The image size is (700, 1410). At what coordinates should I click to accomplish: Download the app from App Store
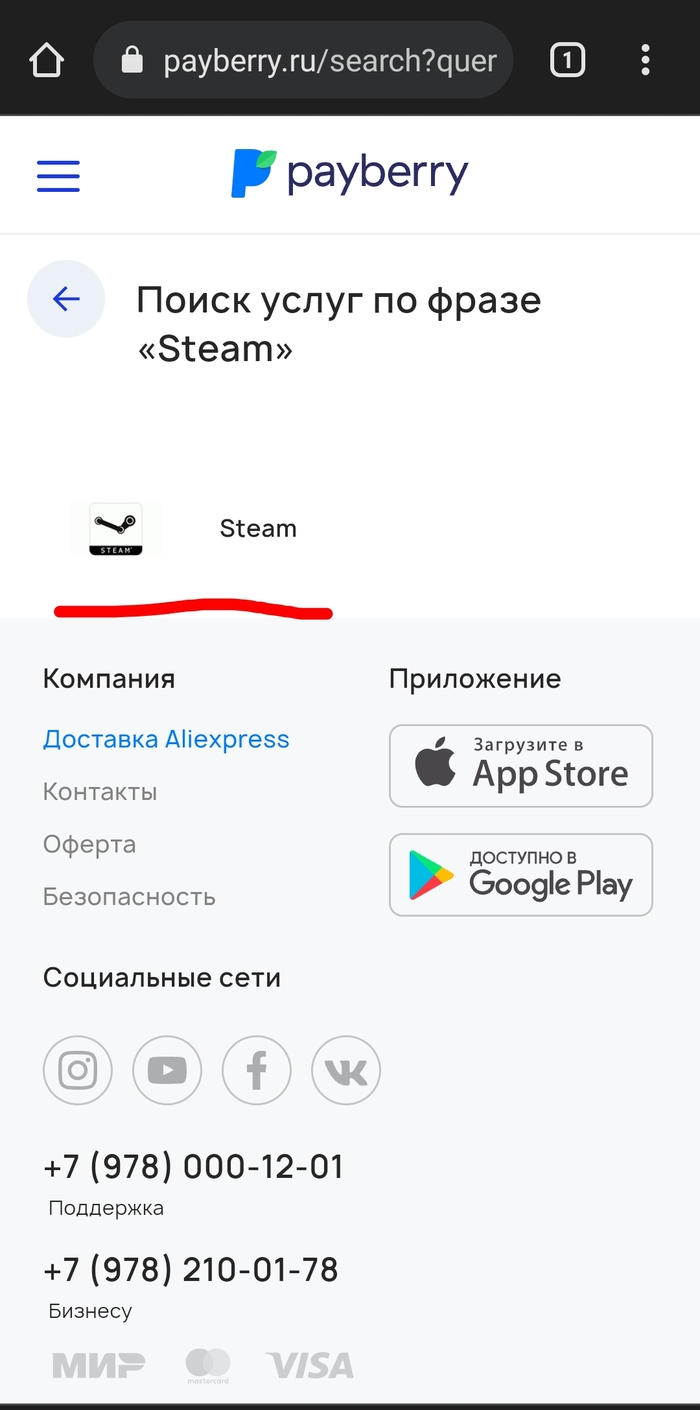tap(520, 766)
